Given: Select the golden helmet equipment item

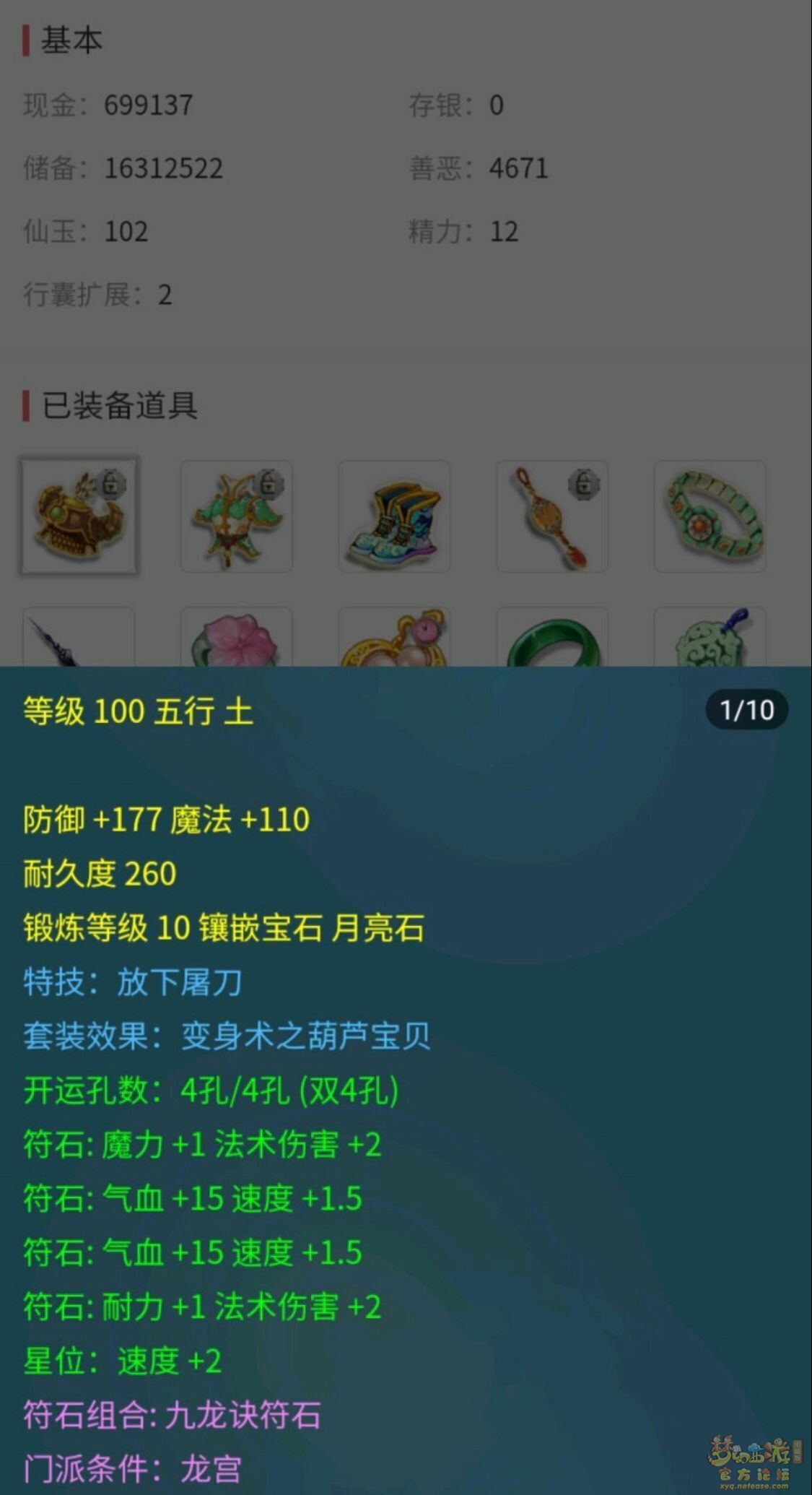Looking at the screenshot, I should (79, 516).
